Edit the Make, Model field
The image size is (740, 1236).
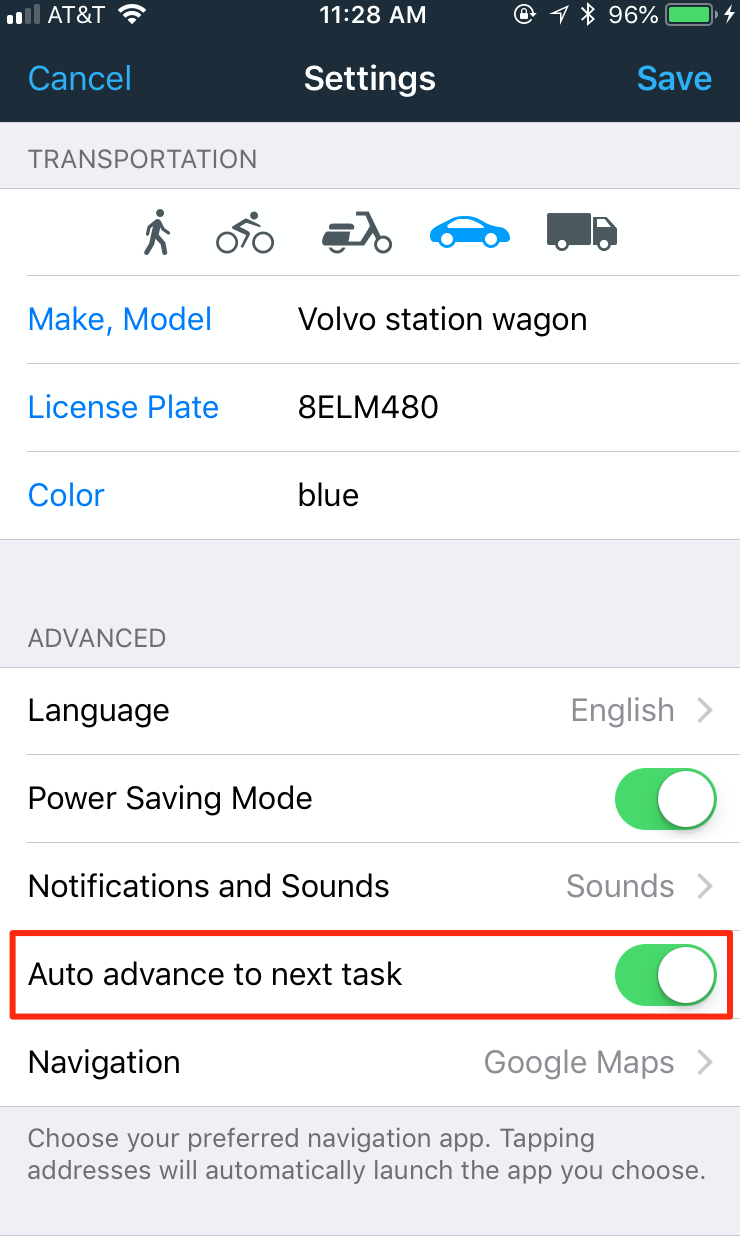[370, 320]
